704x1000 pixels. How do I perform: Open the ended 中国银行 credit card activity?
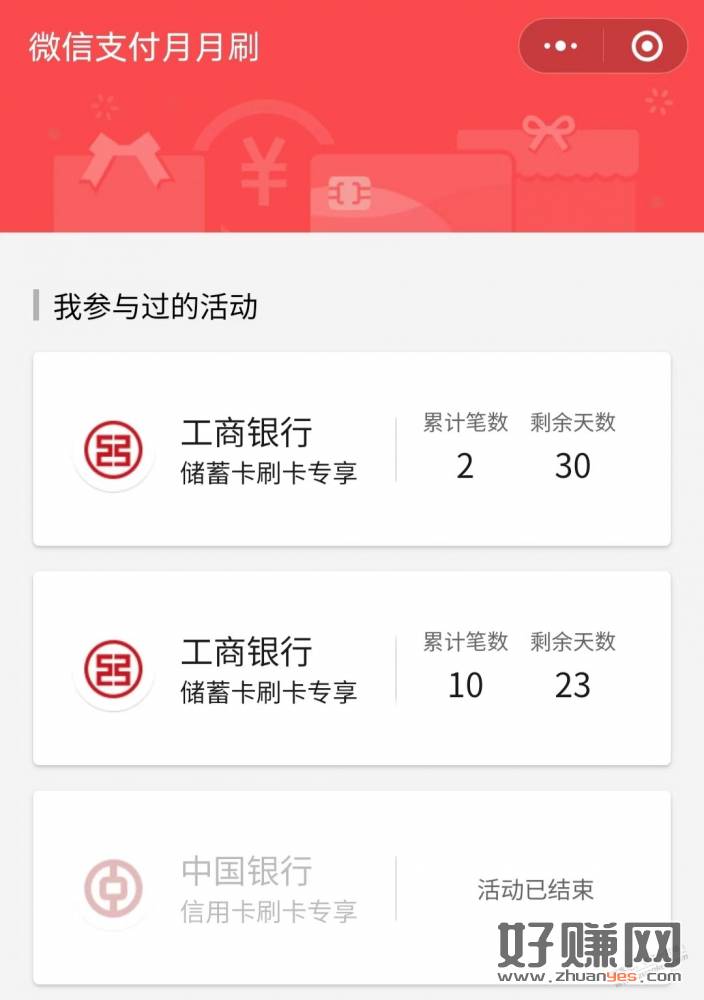pyautogui.click(x=351, y=888)
